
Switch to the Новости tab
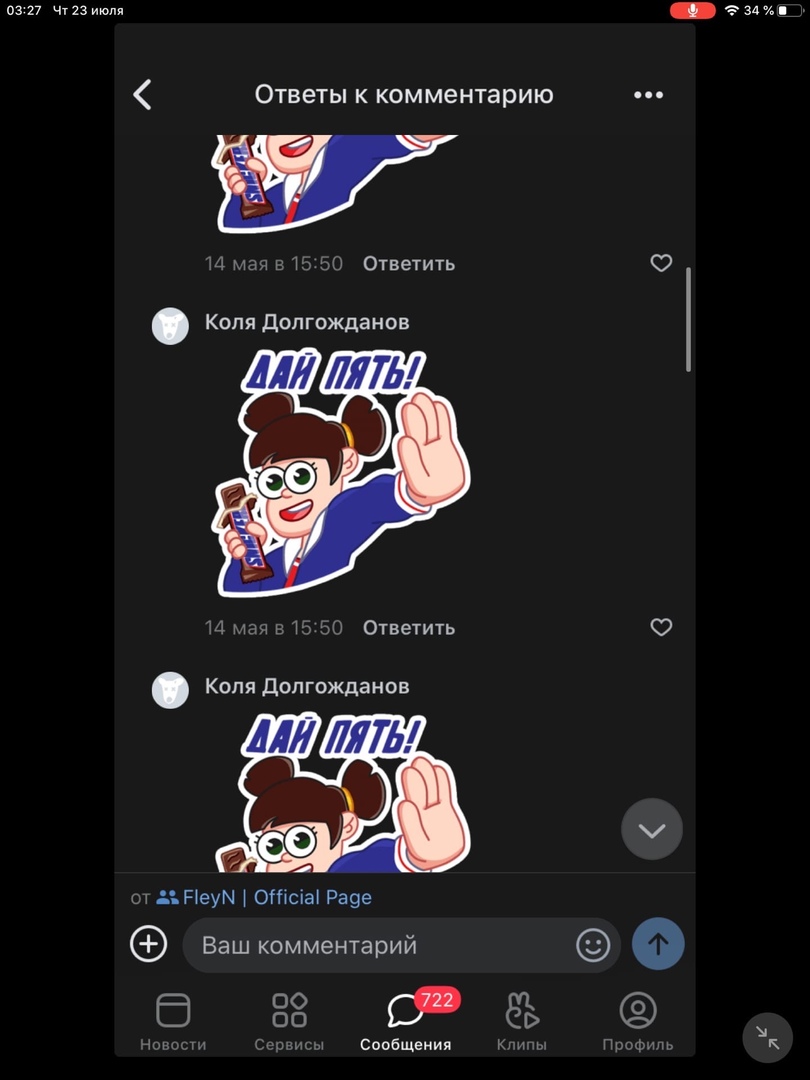point(173,1021)
